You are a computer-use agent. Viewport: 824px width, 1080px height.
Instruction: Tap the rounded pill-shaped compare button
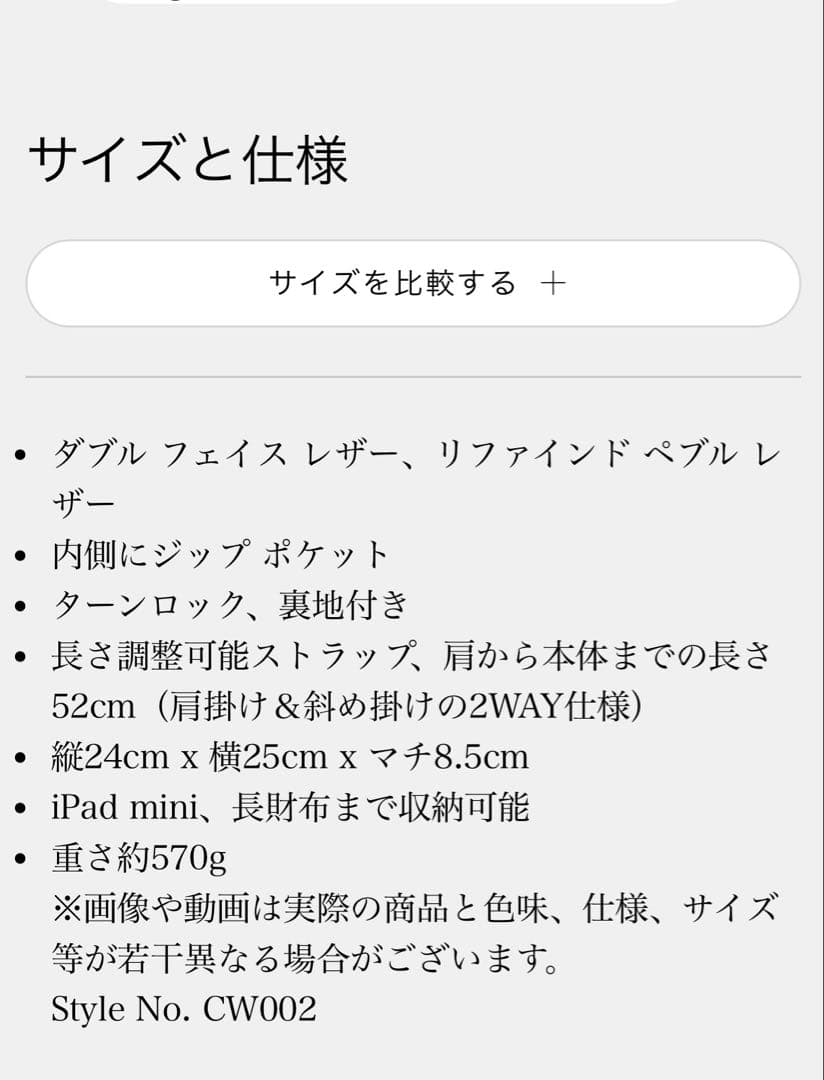click(412, 282)
